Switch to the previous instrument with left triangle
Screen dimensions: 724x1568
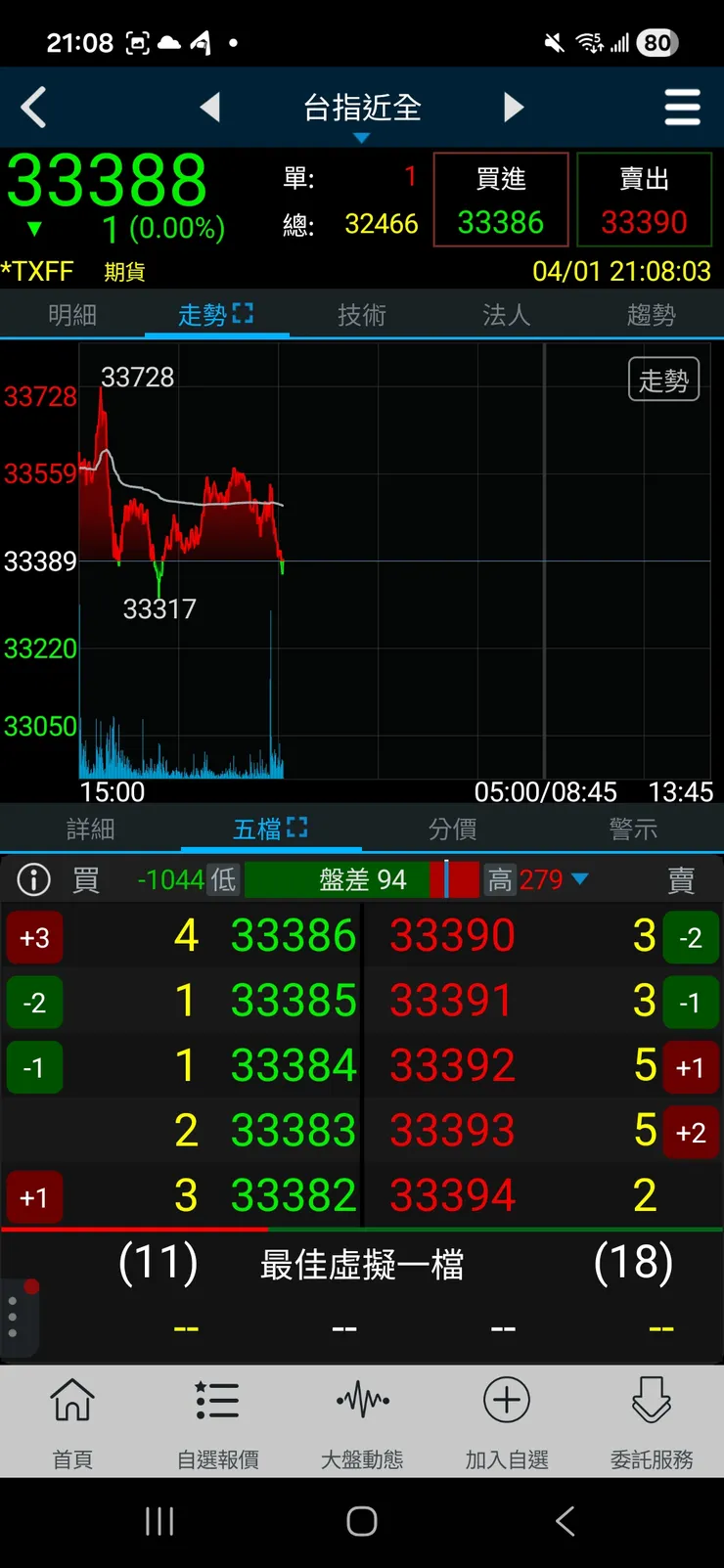pos(209,108)
